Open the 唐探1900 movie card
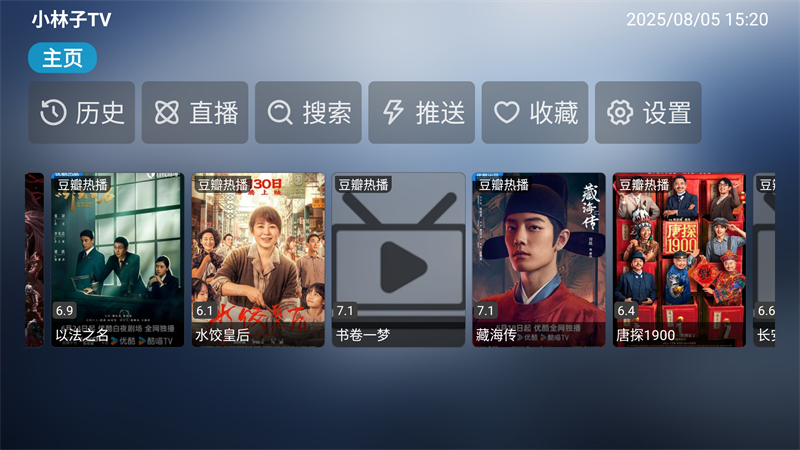 coord(679,260)
